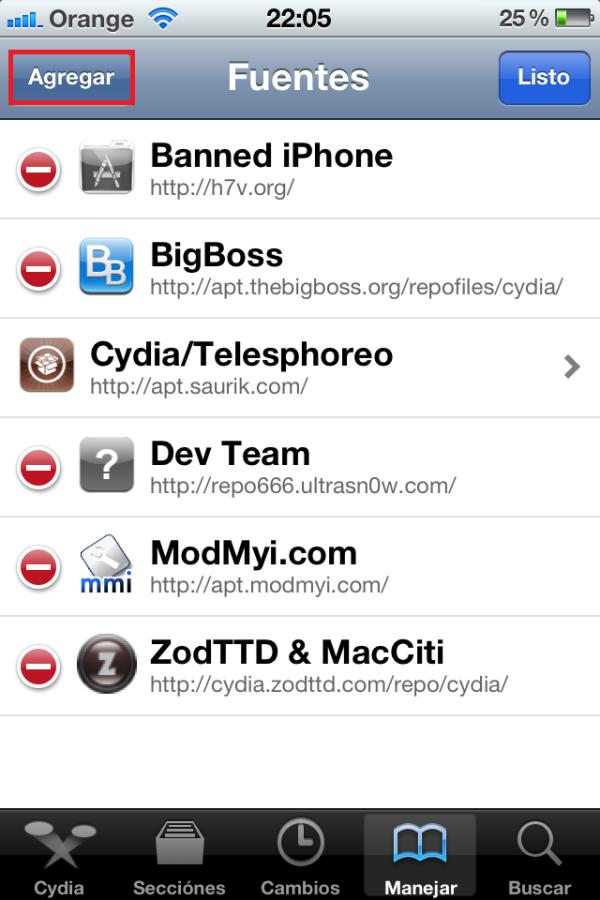600x900 pixels.
Task: Switch to the Buscar tab
Action: tap(540, 857)
